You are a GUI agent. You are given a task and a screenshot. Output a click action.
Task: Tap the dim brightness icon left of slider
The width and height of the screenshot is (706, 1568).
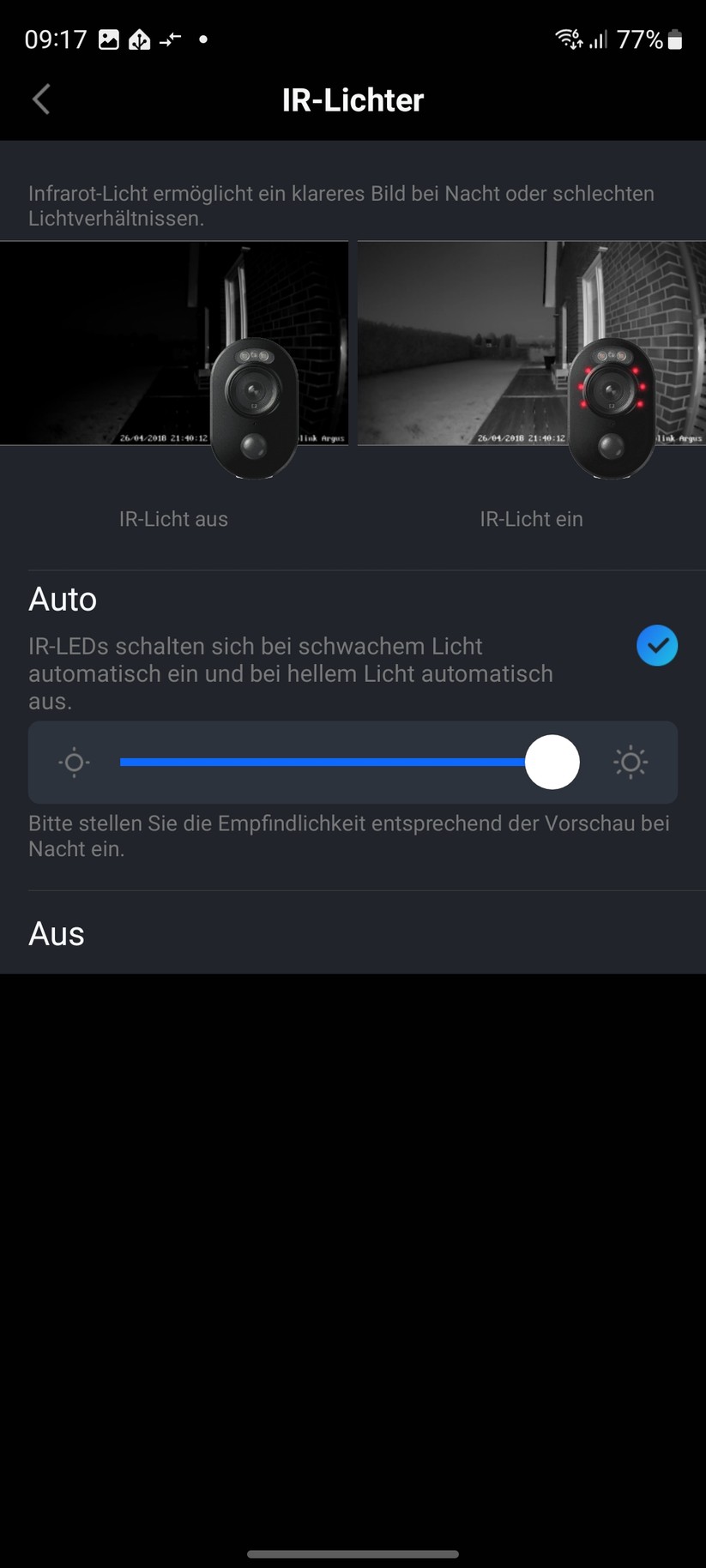[74, 762]
